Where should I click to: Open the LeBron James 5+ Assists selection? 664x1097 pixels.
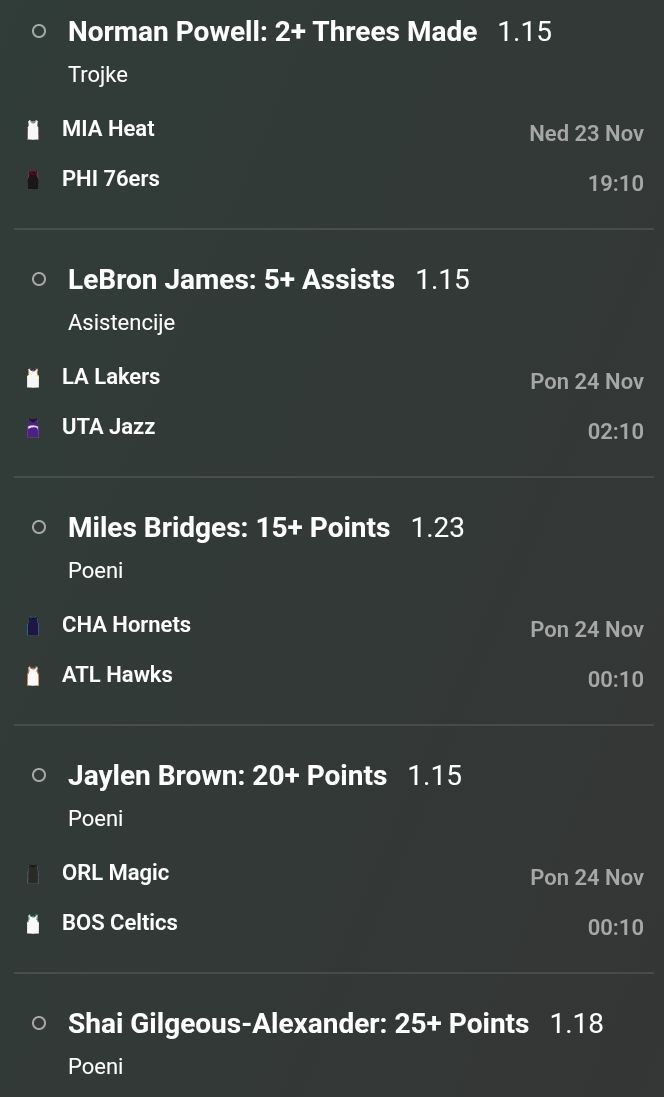click(231, 280)
